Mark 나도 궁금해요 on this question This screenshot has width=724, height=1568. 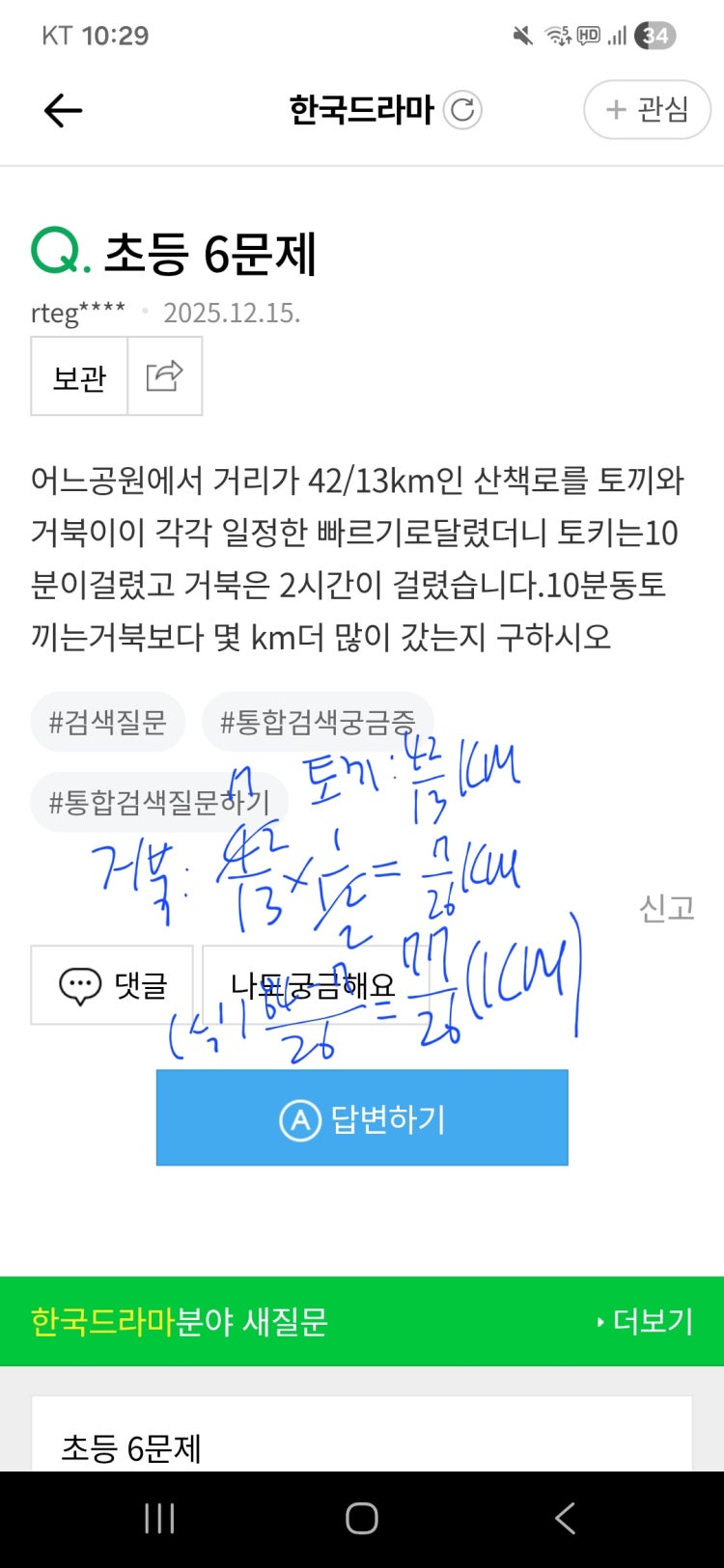coord(313,985)
